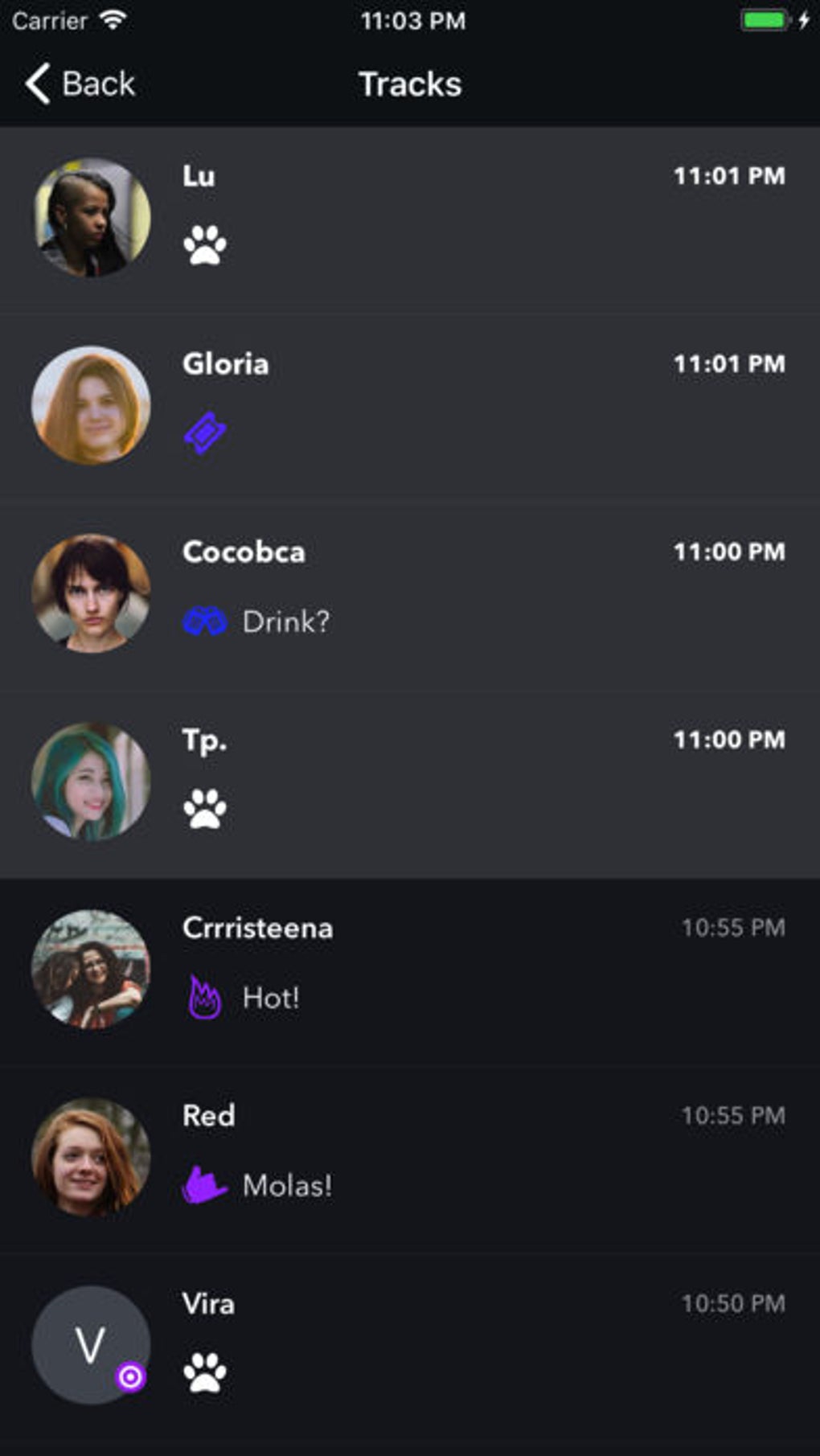The width and height of the screenshot is (820, 1456).
Task: Open Red's Molas! track
Action: pos(410,1157)
